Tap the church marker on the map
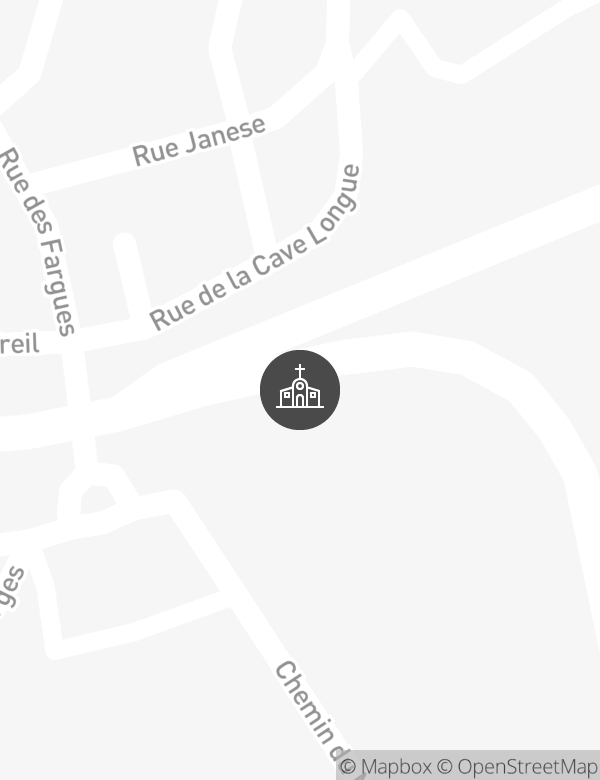The height and width of the screenshot is (780, 600). point(300,390)
